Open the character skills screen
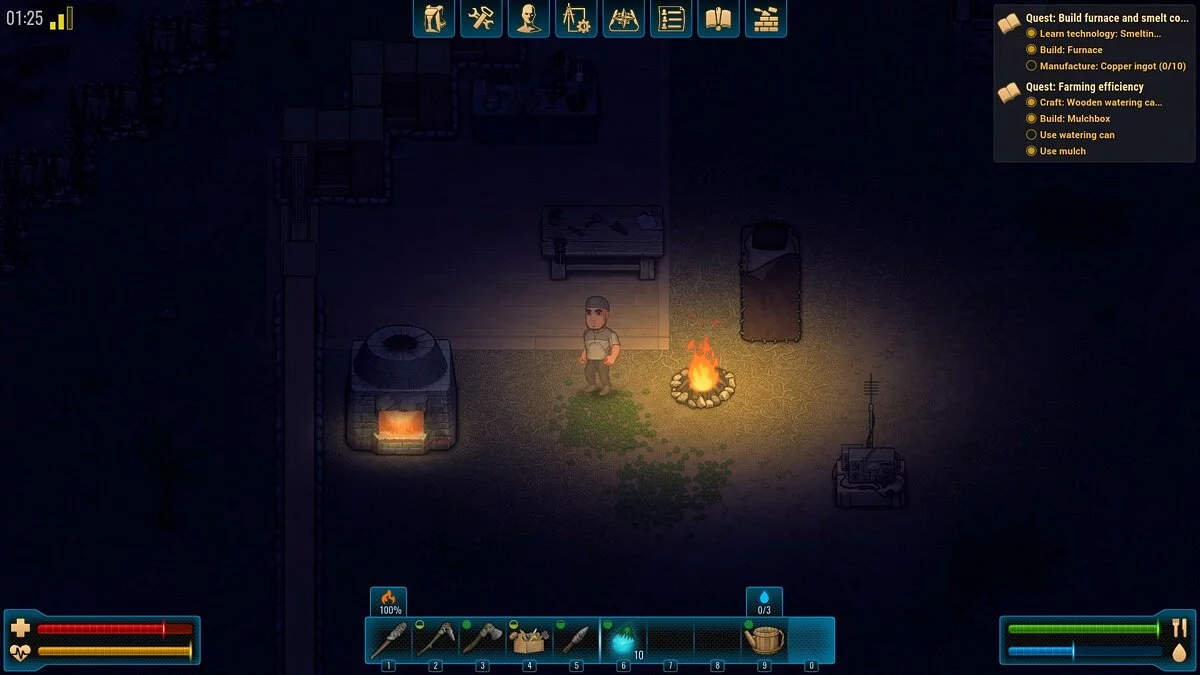The width and height of the screenshot is (1200, 675). pyautogui.click(x=529, y=19)
